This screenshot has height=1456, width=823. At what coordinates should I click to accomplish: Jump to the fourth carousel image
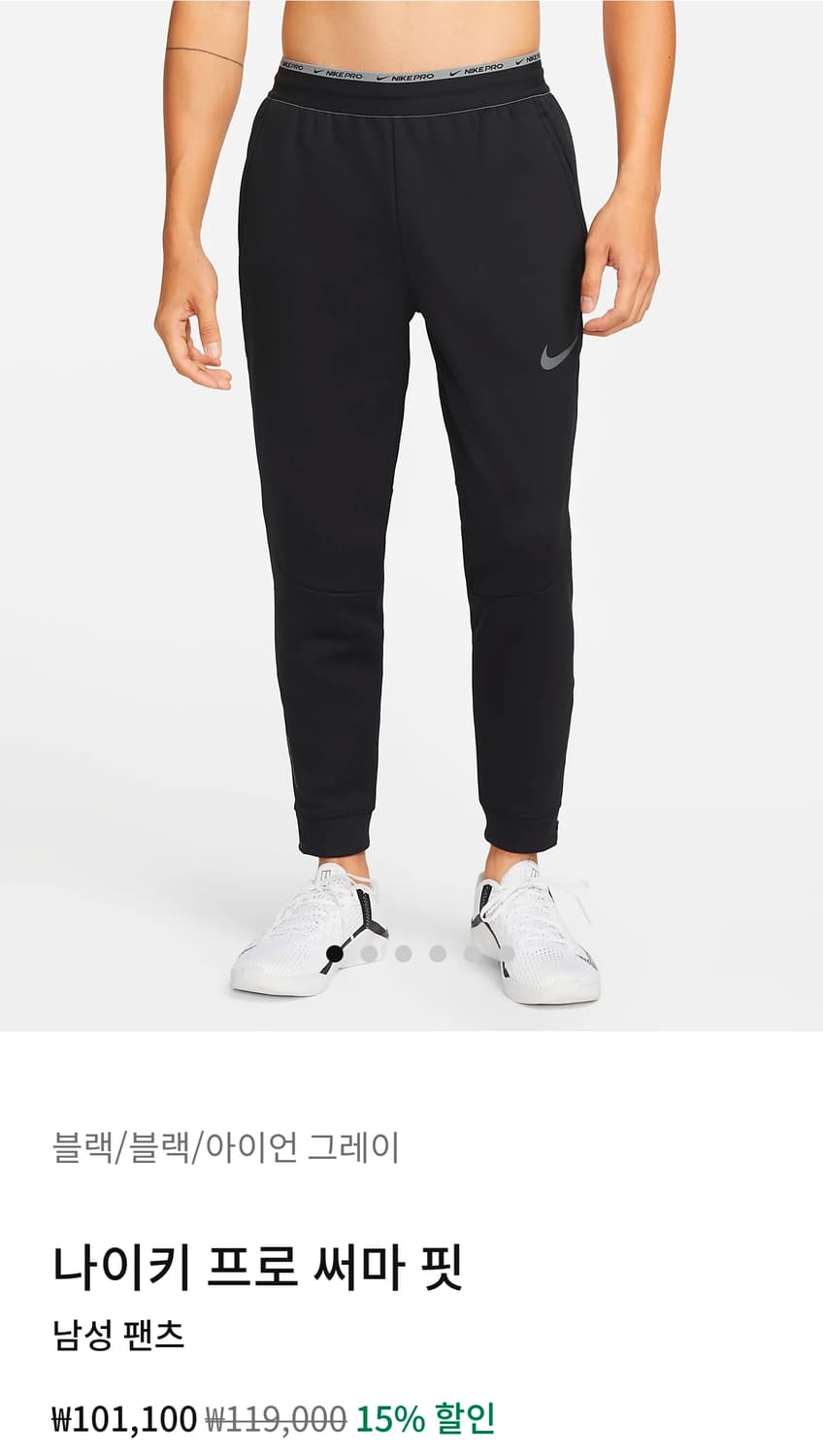click(x=438, y=953)
